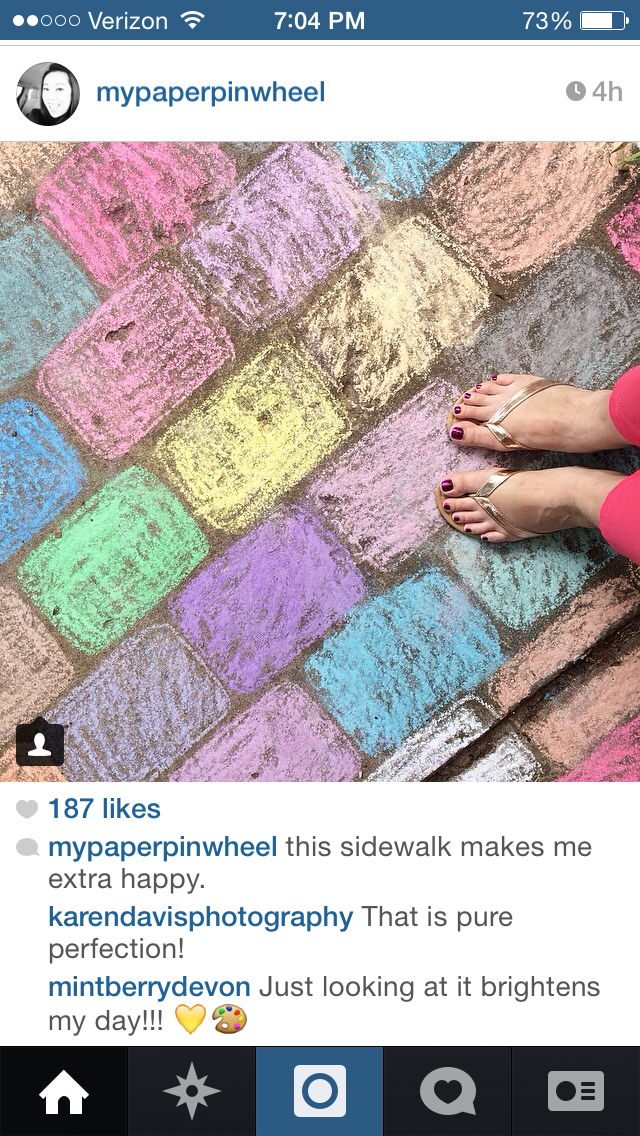
Task: Visit mintberrydevon's profile
Action: (149, 987)
